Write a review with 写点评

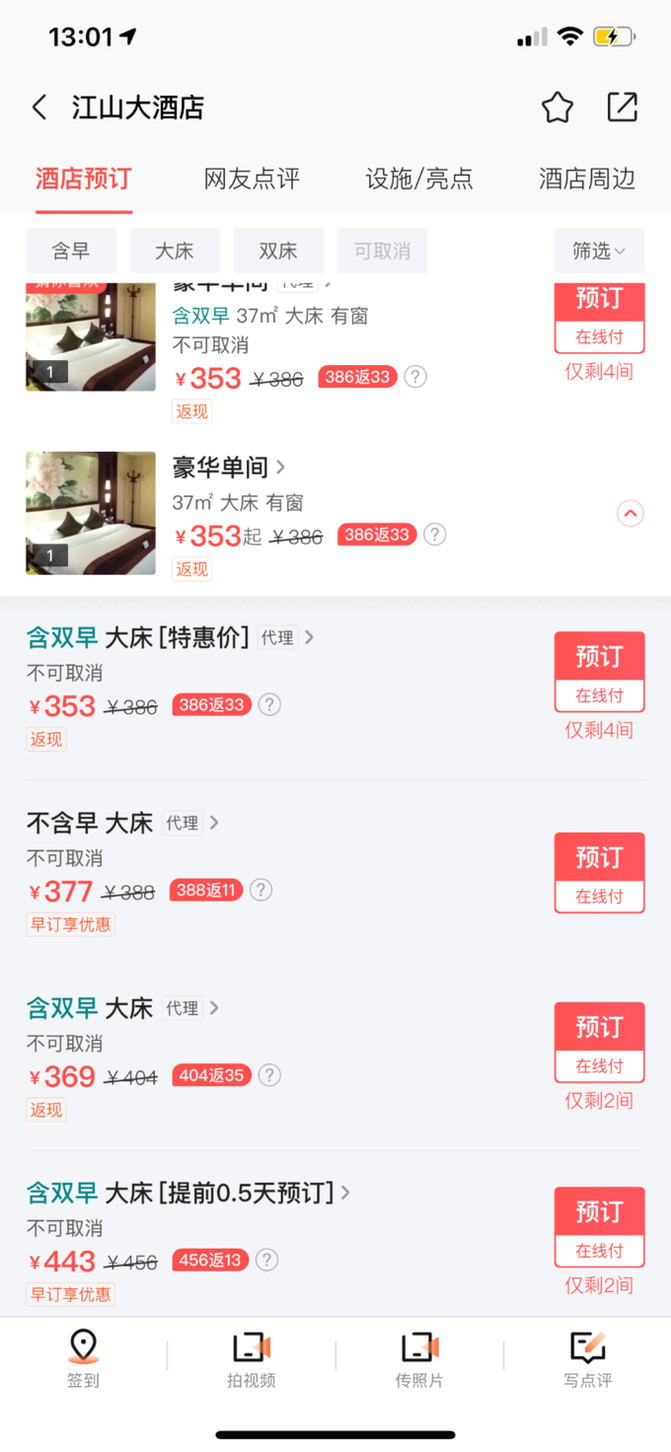(x=587, y=1360)
